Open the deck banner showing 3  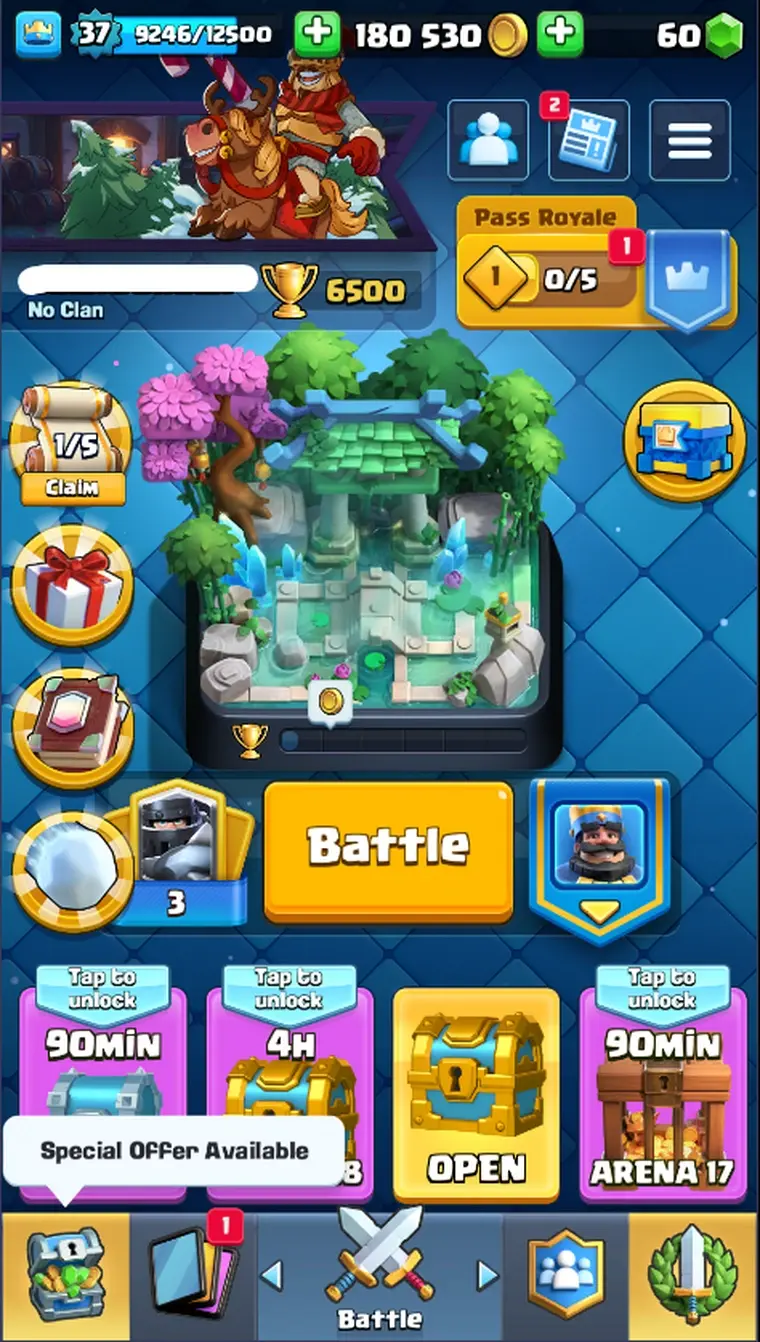178,855
